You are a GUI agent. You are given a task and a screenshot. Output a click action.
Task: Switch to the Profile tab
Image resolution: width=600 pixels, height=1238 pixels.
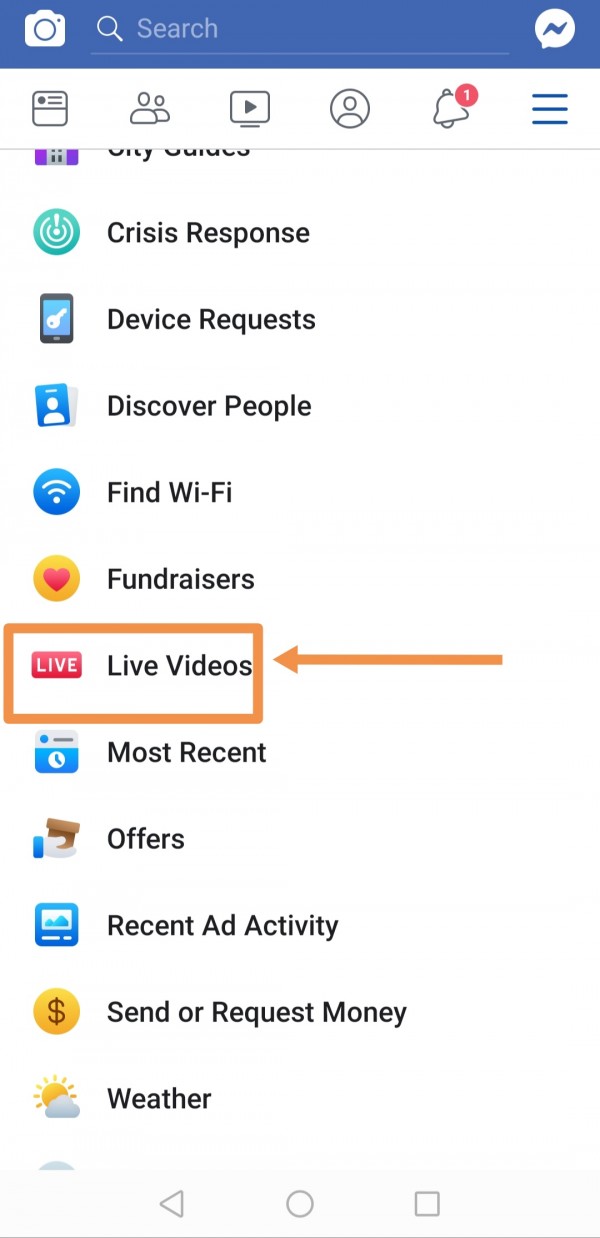pos(350,108)
